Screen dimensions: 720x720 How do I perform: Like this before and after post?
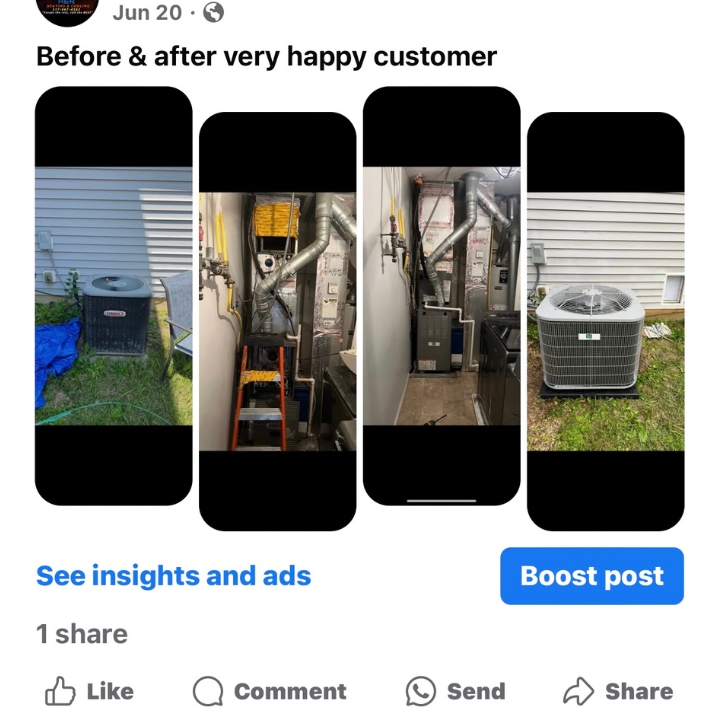(x=90, y=691)
